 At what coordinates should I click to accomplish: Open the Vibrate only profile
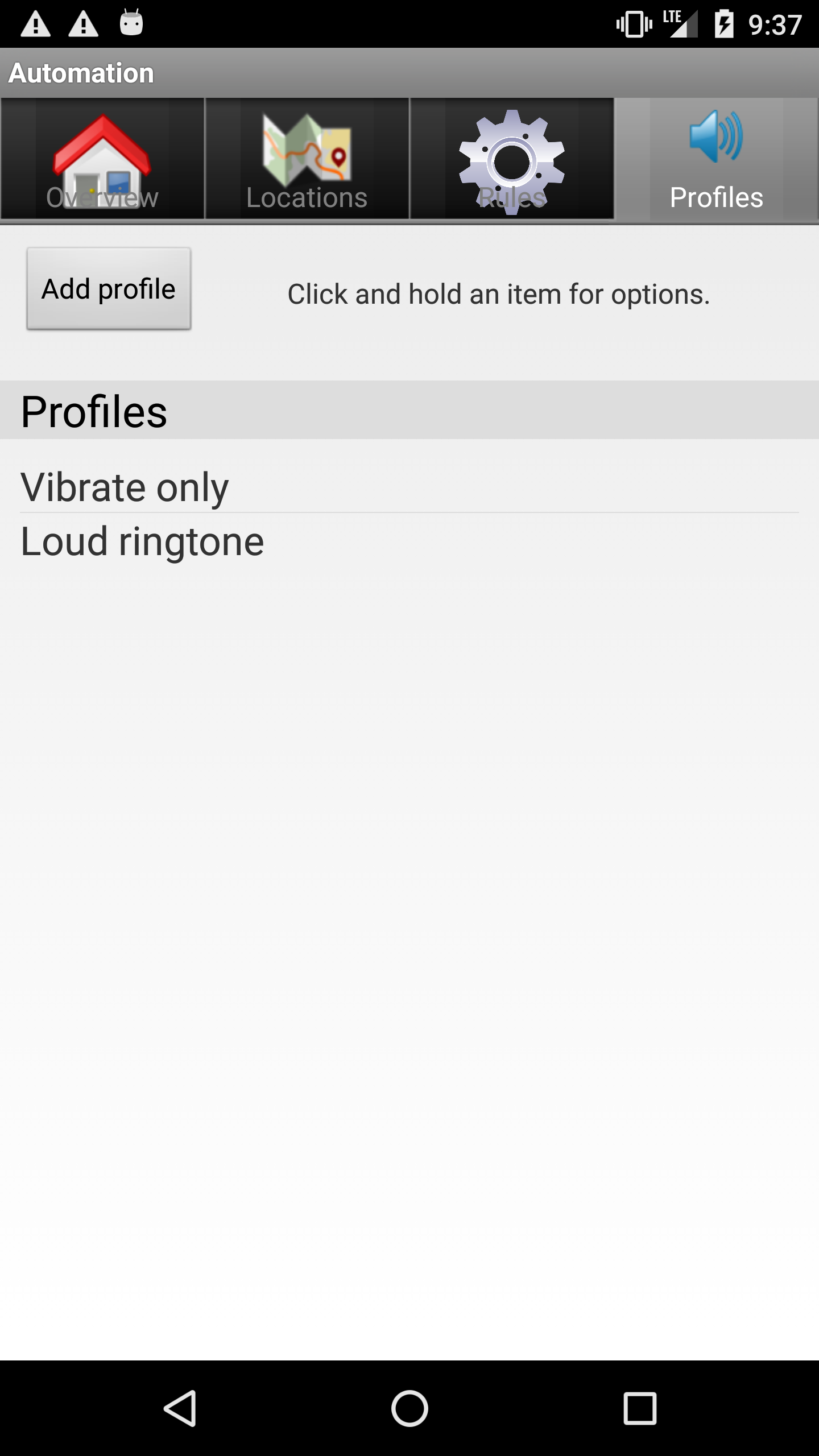pyautogui.click(x=409, y=487)
